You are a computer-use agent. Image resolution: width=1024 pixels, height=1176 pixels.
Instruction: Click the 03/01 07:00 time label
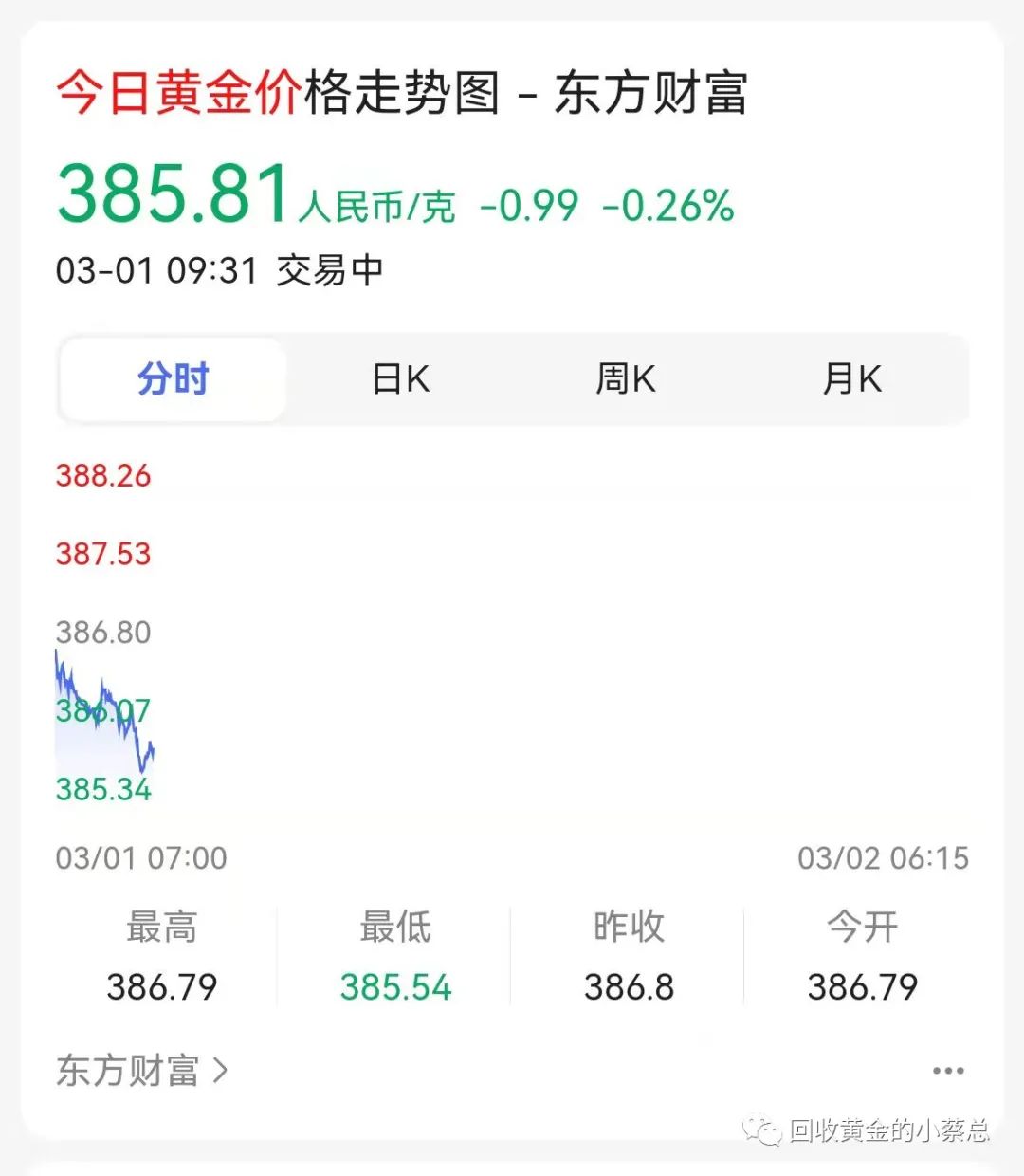[142, 857]
